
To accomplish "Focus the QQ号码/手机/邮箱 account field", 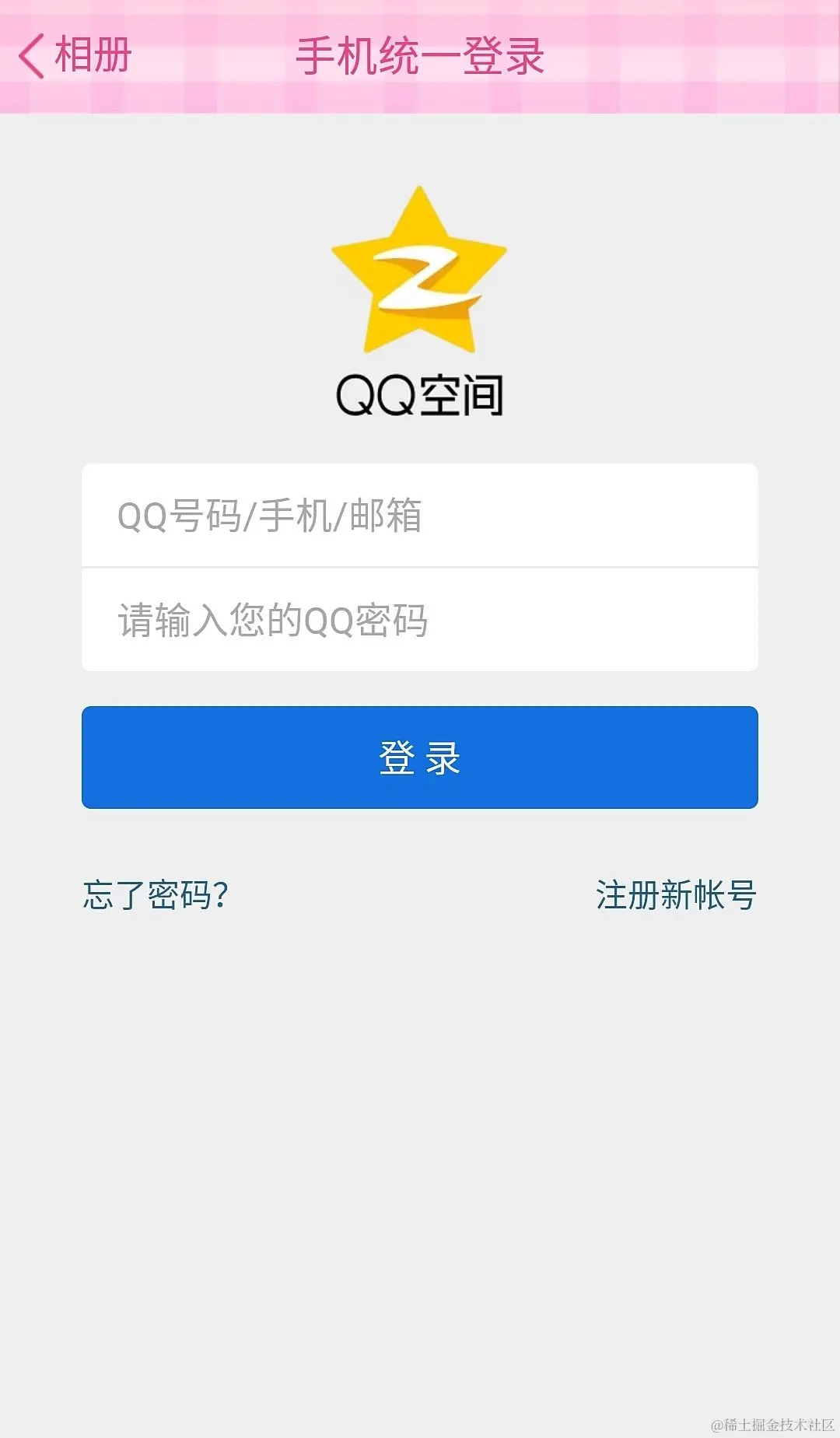I will point(420,516).
